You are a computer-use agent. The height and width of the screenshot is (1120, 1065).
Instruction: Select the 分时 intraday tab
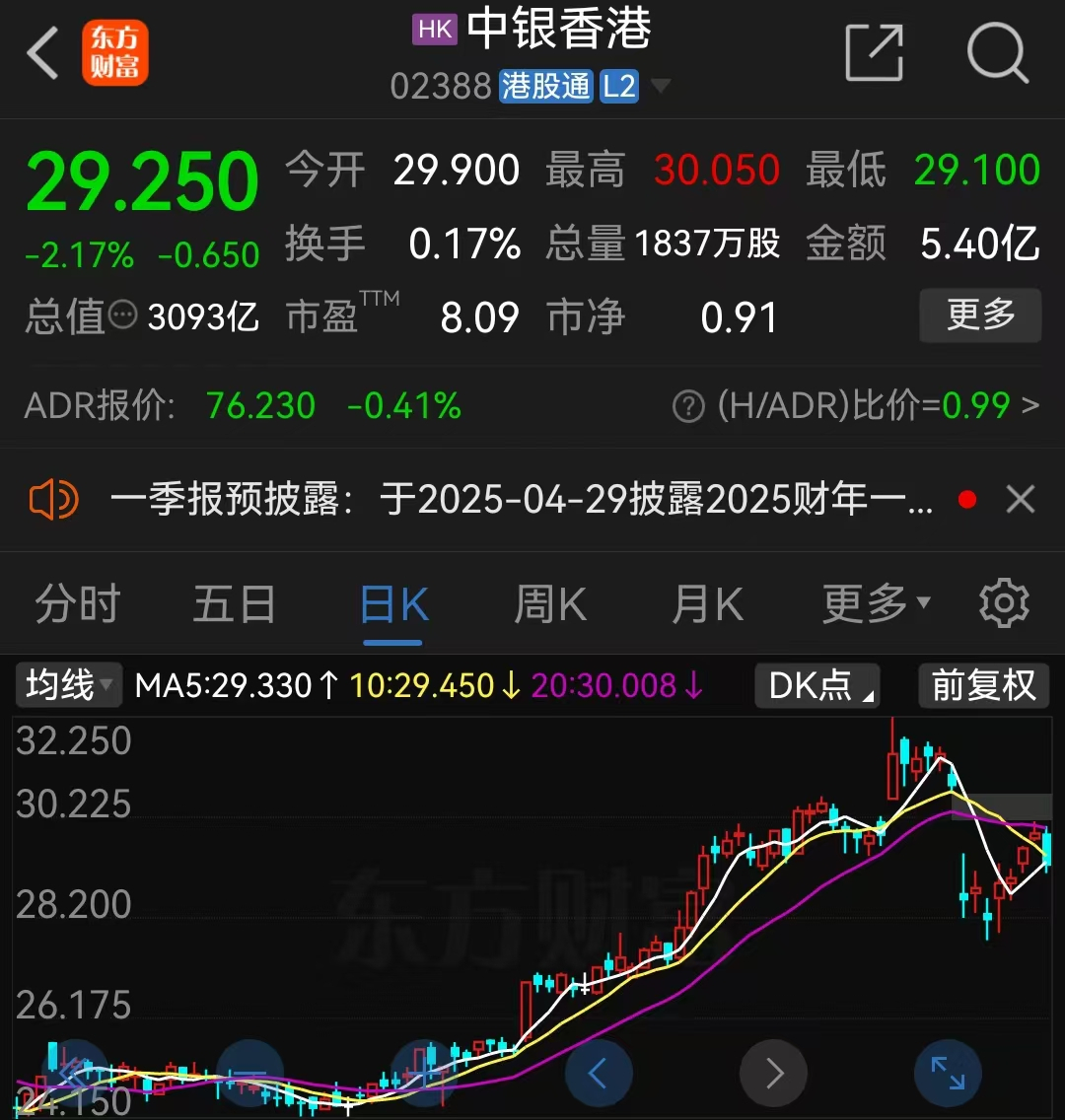tap(78, 603)
